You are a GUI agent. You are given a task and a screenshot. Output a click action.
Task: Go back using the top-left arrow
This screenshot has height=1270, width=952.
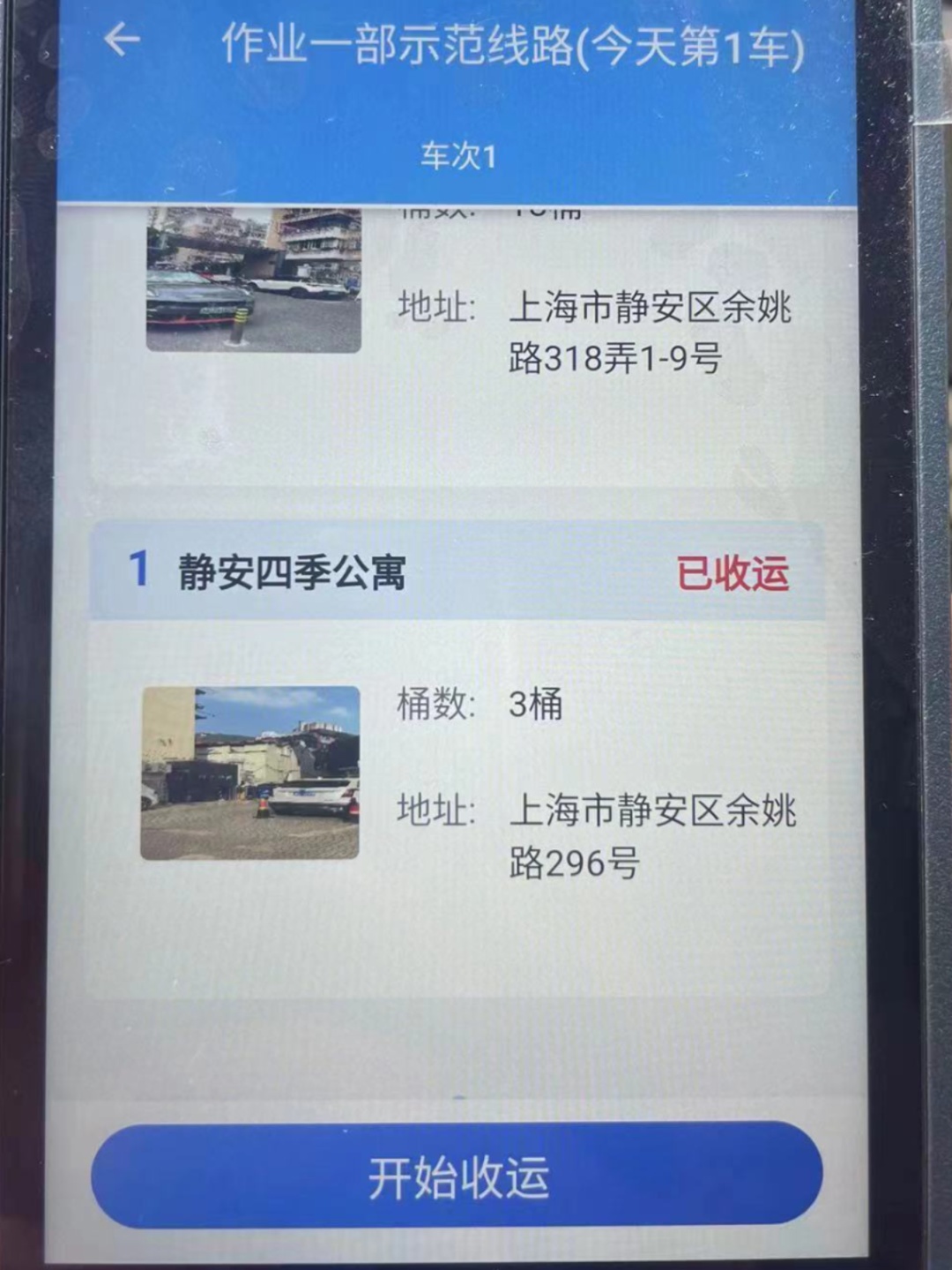click(122, 40)
